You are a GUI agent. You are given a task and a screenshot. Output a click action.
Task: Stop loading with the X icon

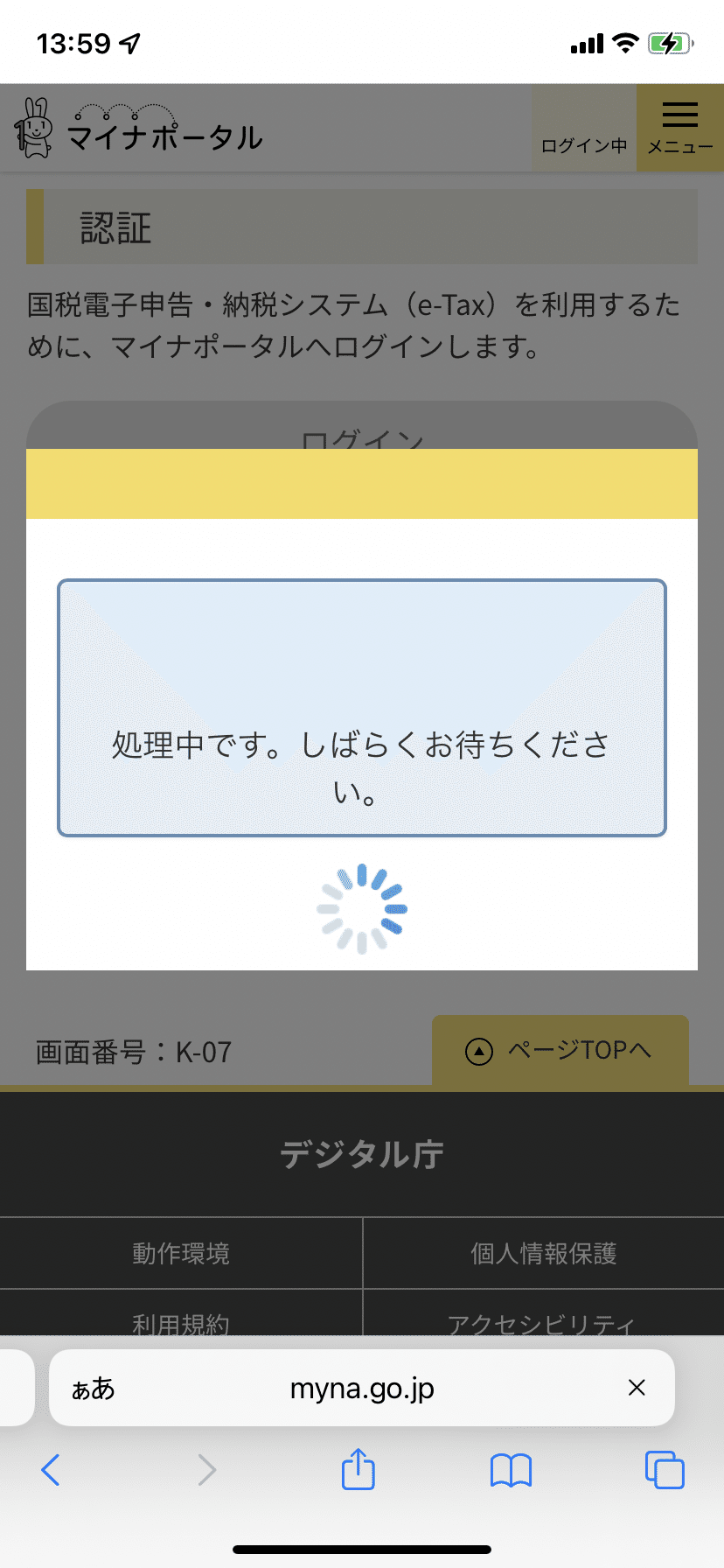pyautogui.click(x=637, y=1388)
